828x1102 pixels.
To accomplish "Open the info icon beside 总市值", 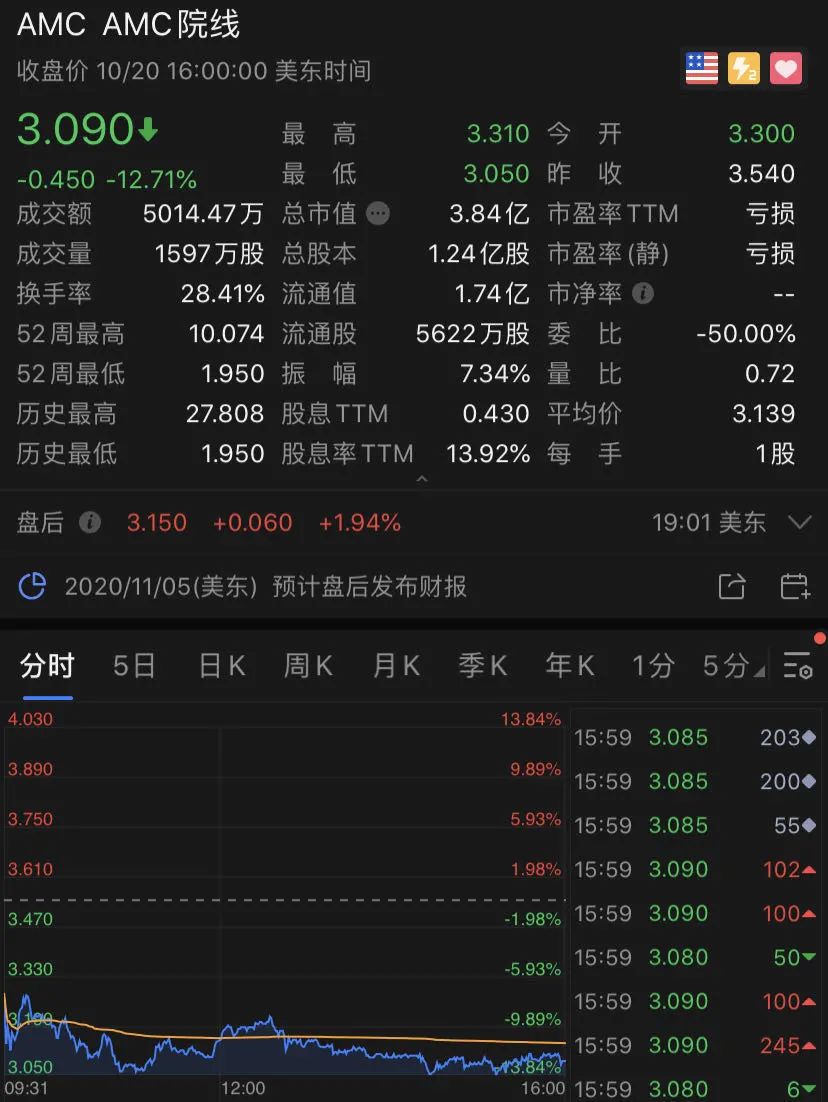I will 378,213.
